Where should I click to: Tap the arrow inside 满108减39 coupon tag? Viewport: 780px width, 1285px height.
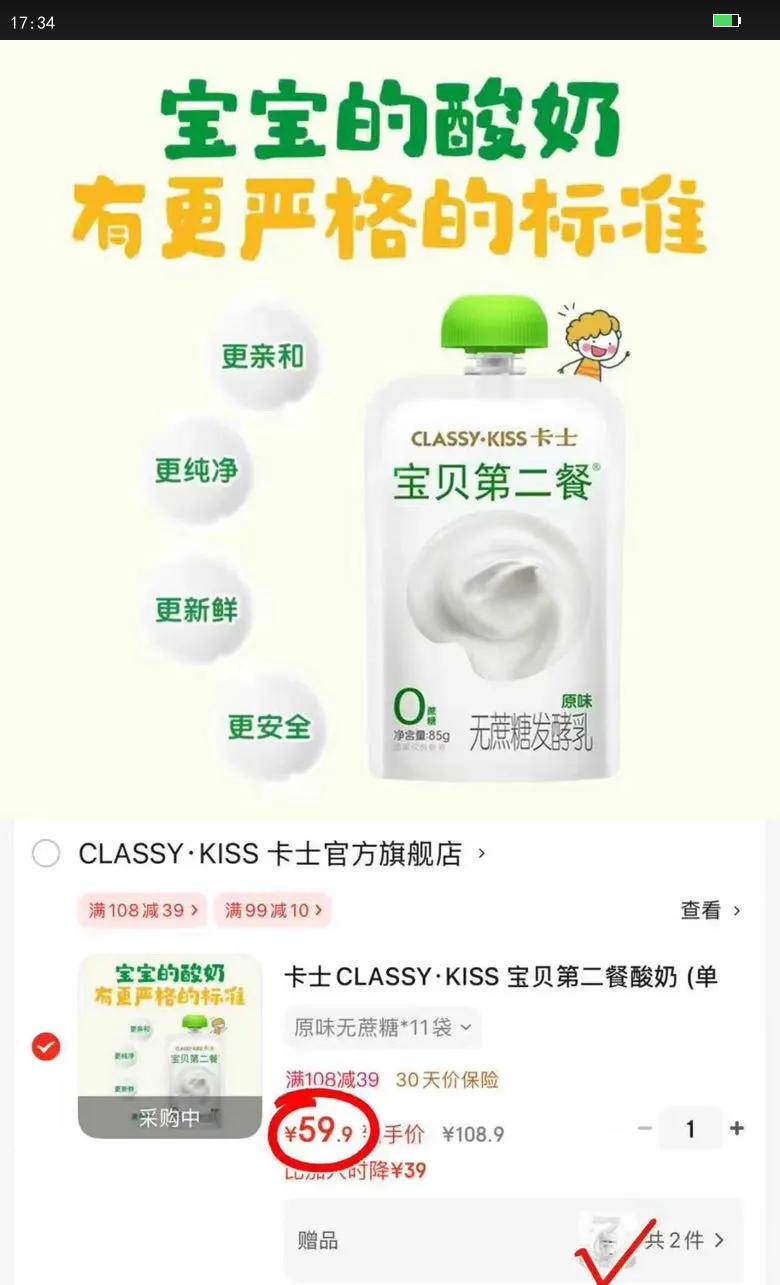pyautogui.click(x=196, y=910)
